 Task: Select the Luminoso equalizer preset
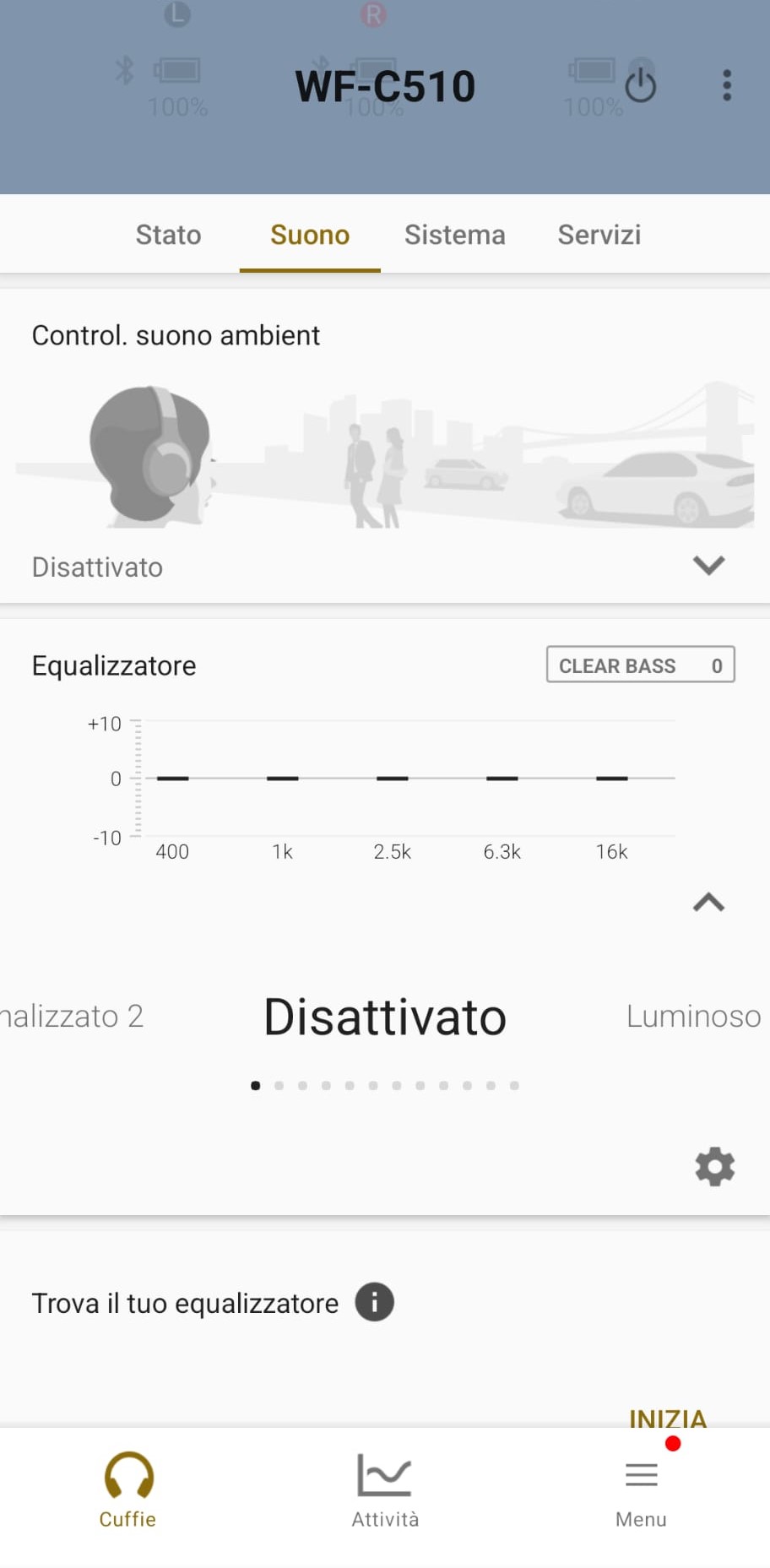point(693,1016)
